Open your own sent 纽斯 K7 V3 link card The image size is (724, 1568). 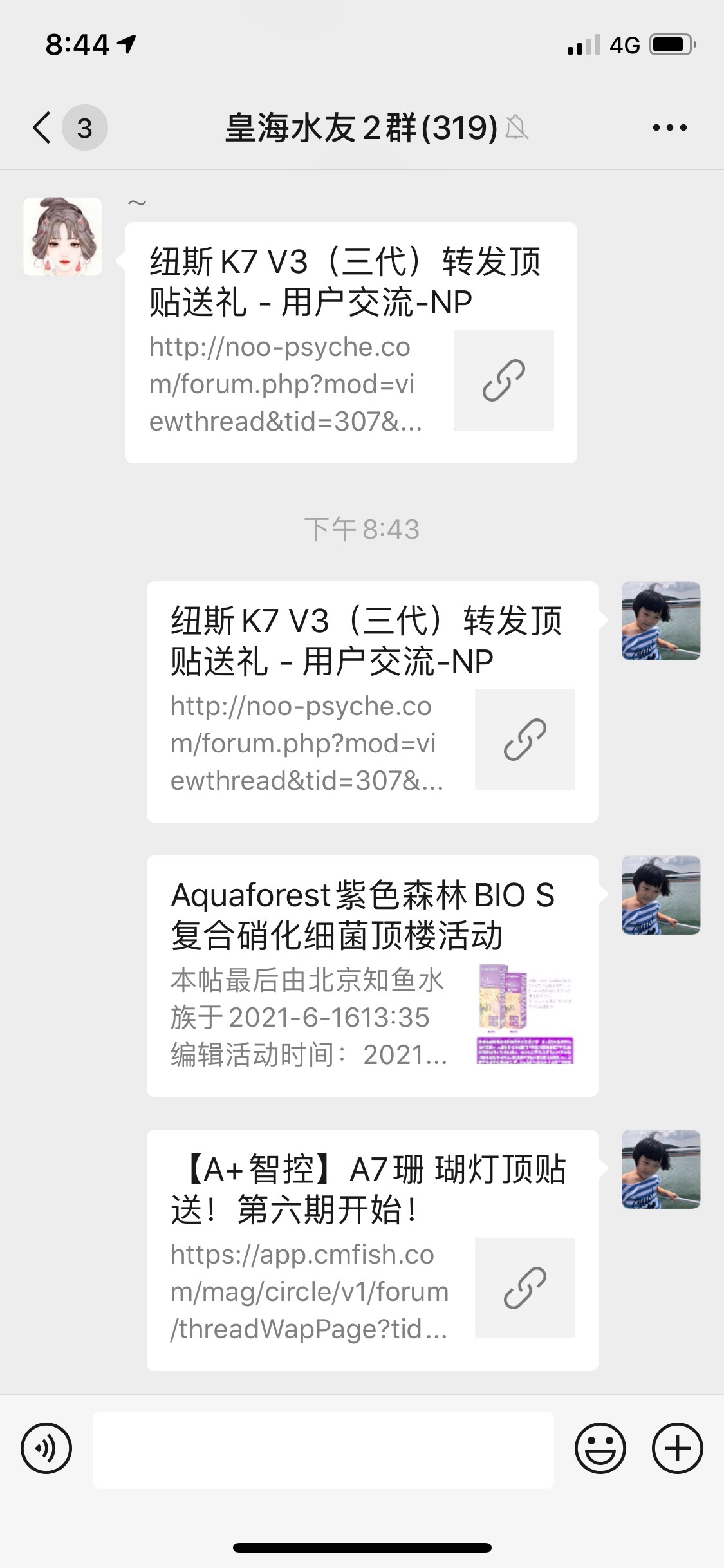[372, 702]
